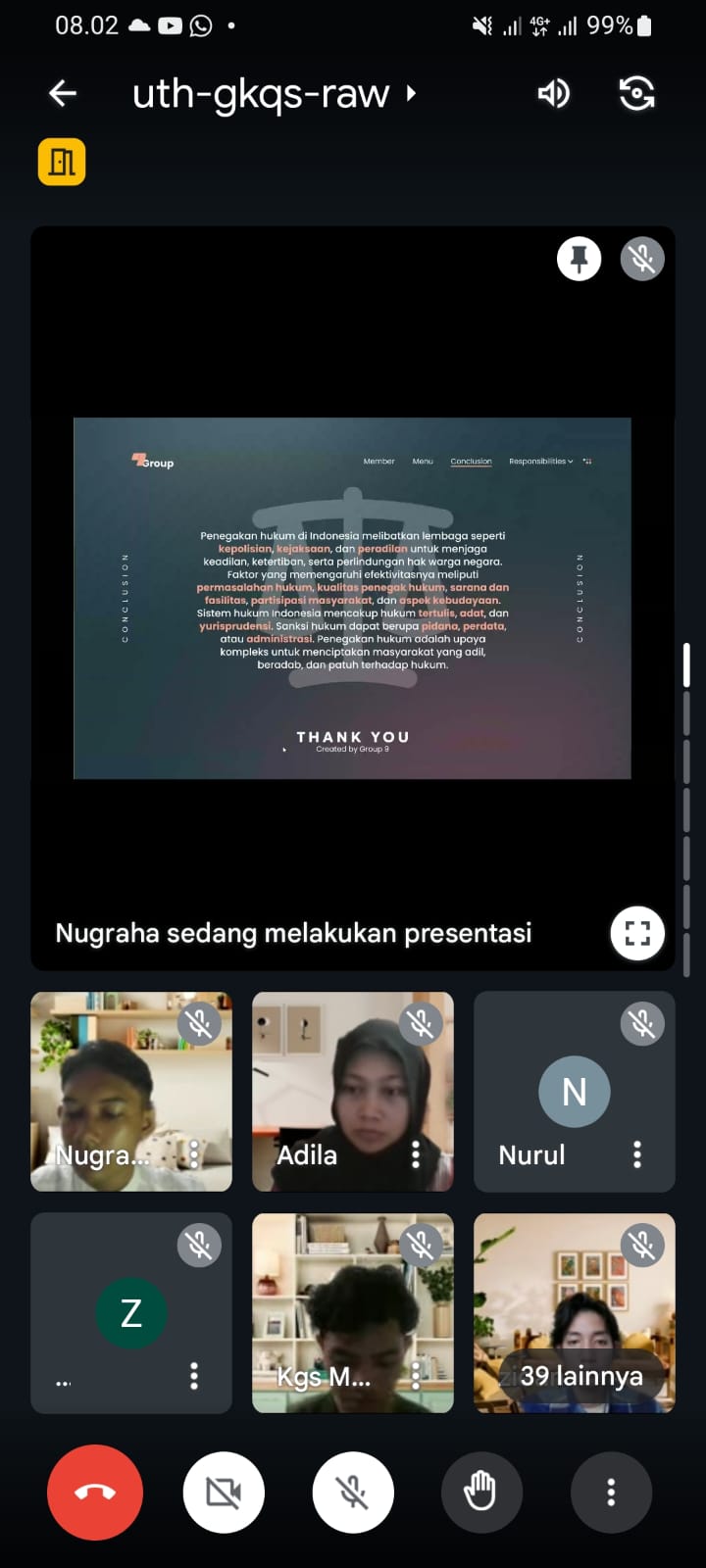View the presentation in fullscreen
The image size is (706, 1568).
tap(637, 933)
